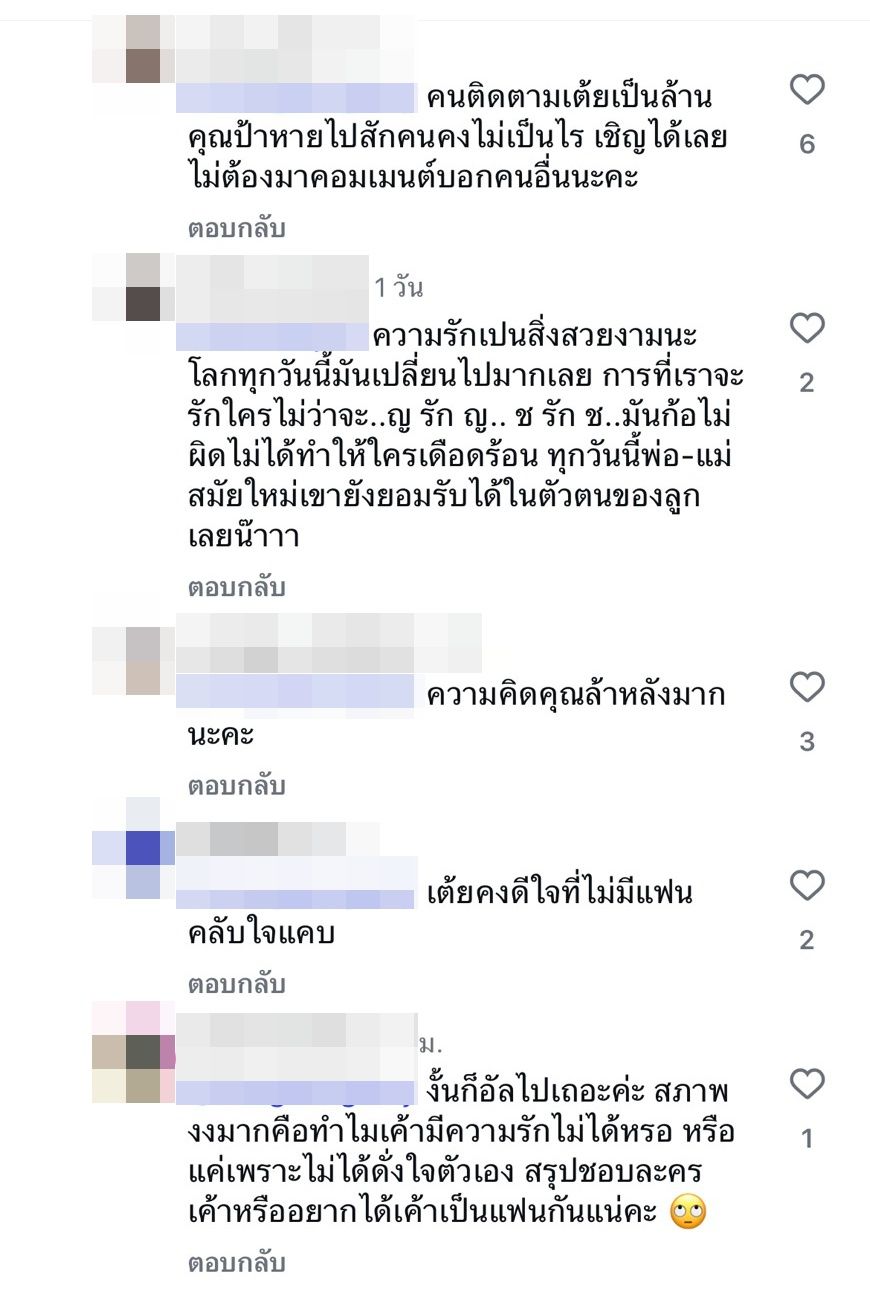Reply to the comment about คนติดตามเต้ยเป็นล้าน

point(237,229)
